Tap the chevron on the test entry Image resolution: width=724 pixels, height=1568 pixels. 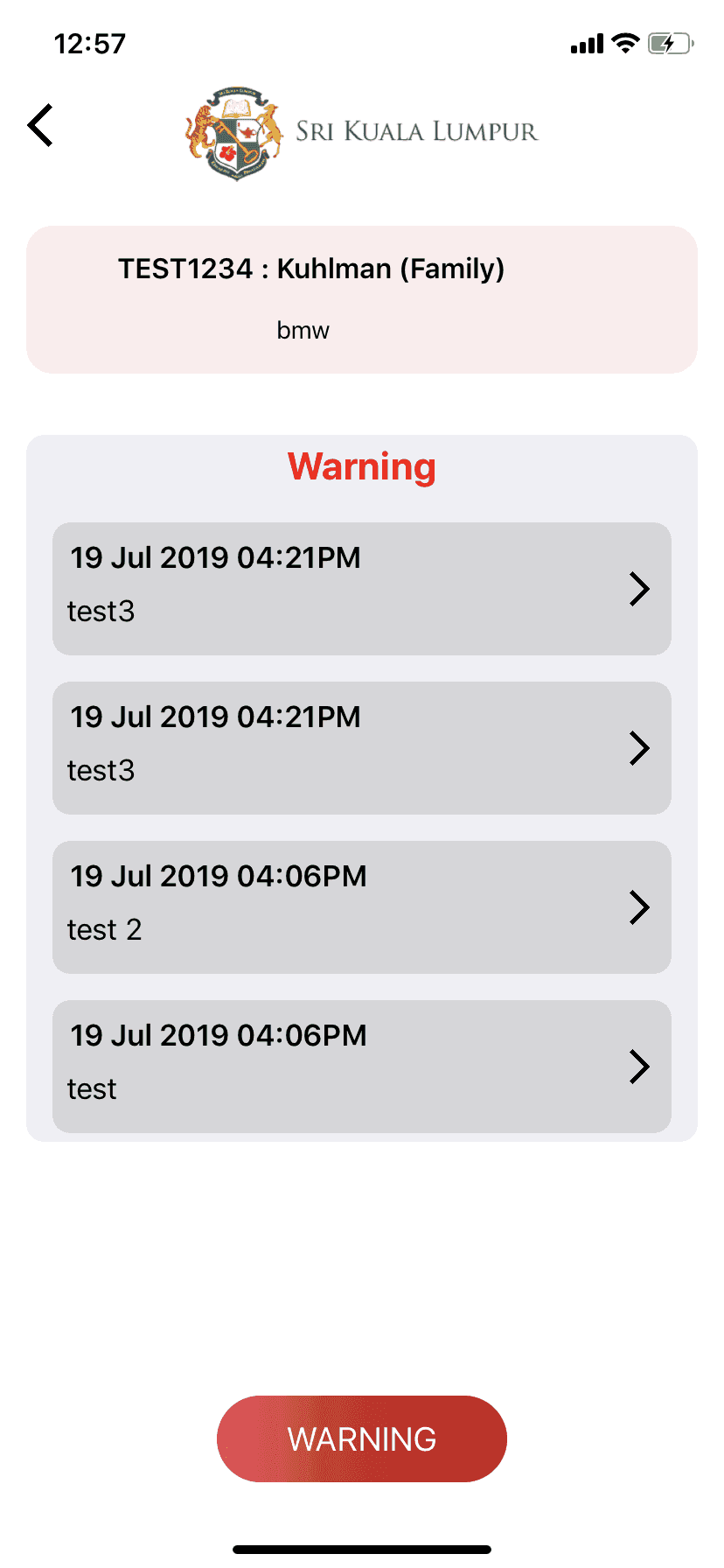click(640, 1067)
